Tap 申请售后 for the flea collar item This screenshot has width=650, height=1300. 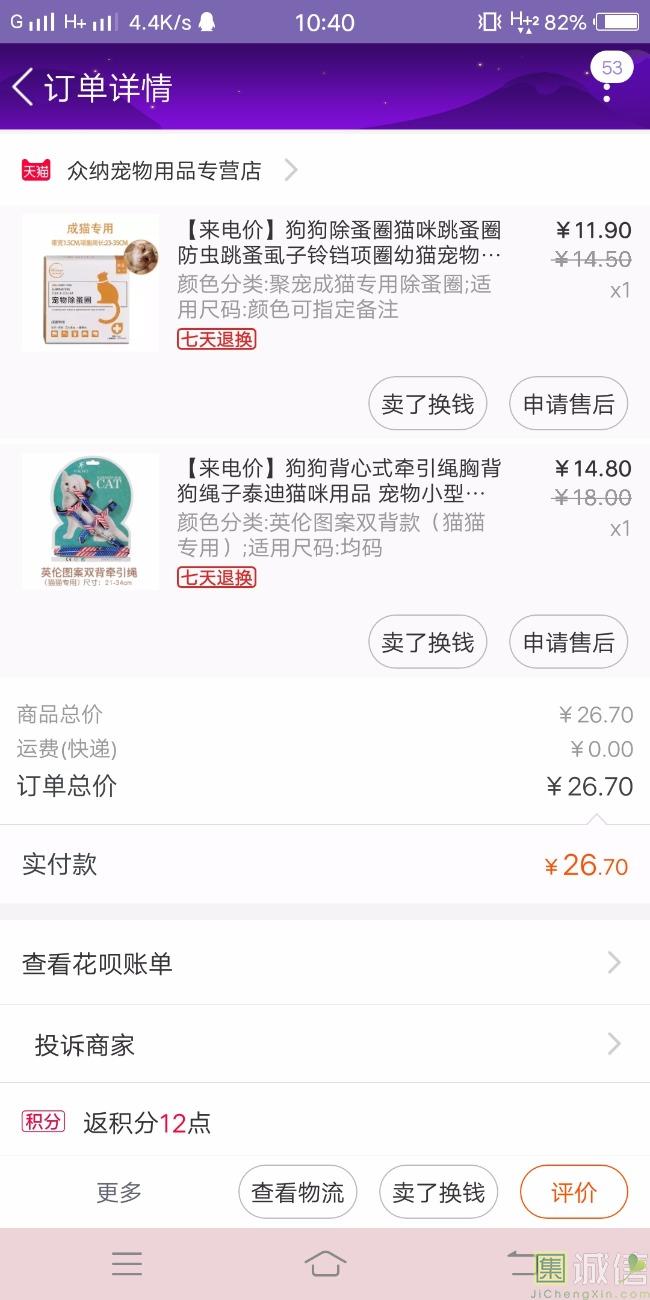568,405
